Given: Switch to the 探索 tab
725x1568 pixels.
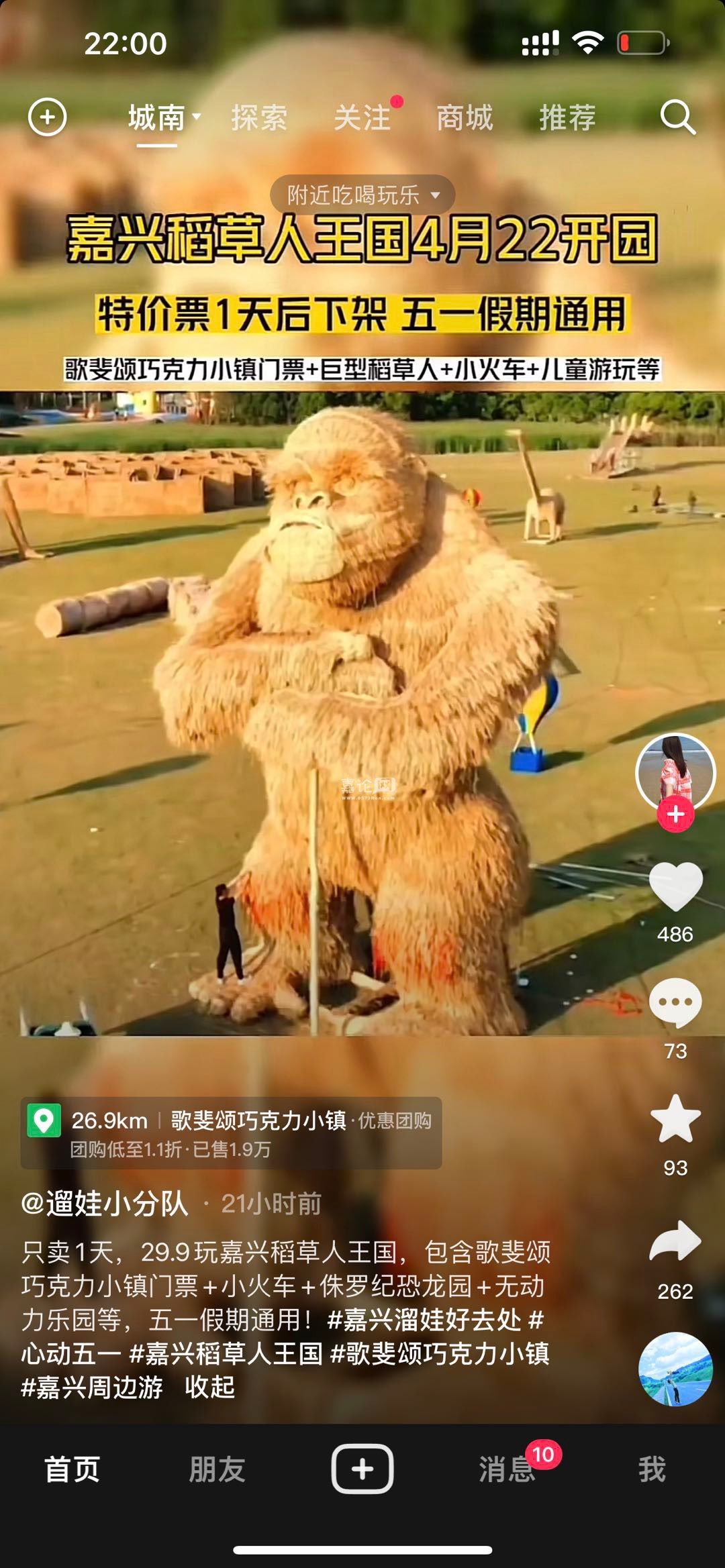Looking at the screenshot, I should (259, 118).
